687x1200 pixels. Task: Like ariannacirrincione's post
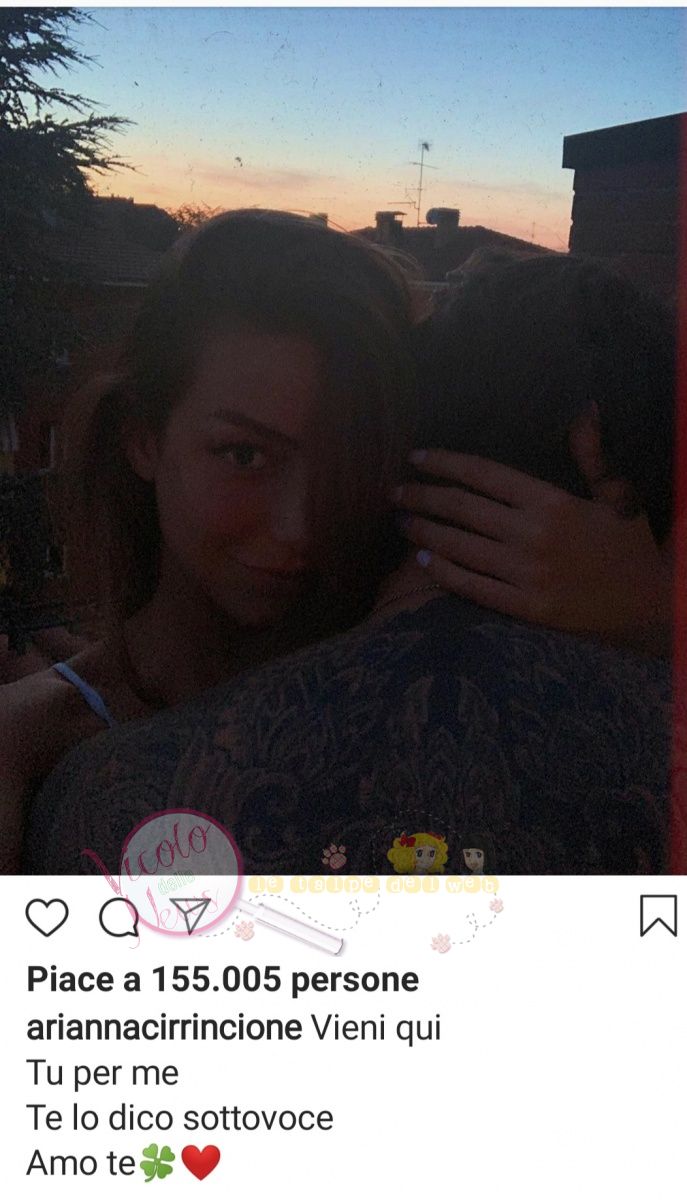tap(47, 917)
